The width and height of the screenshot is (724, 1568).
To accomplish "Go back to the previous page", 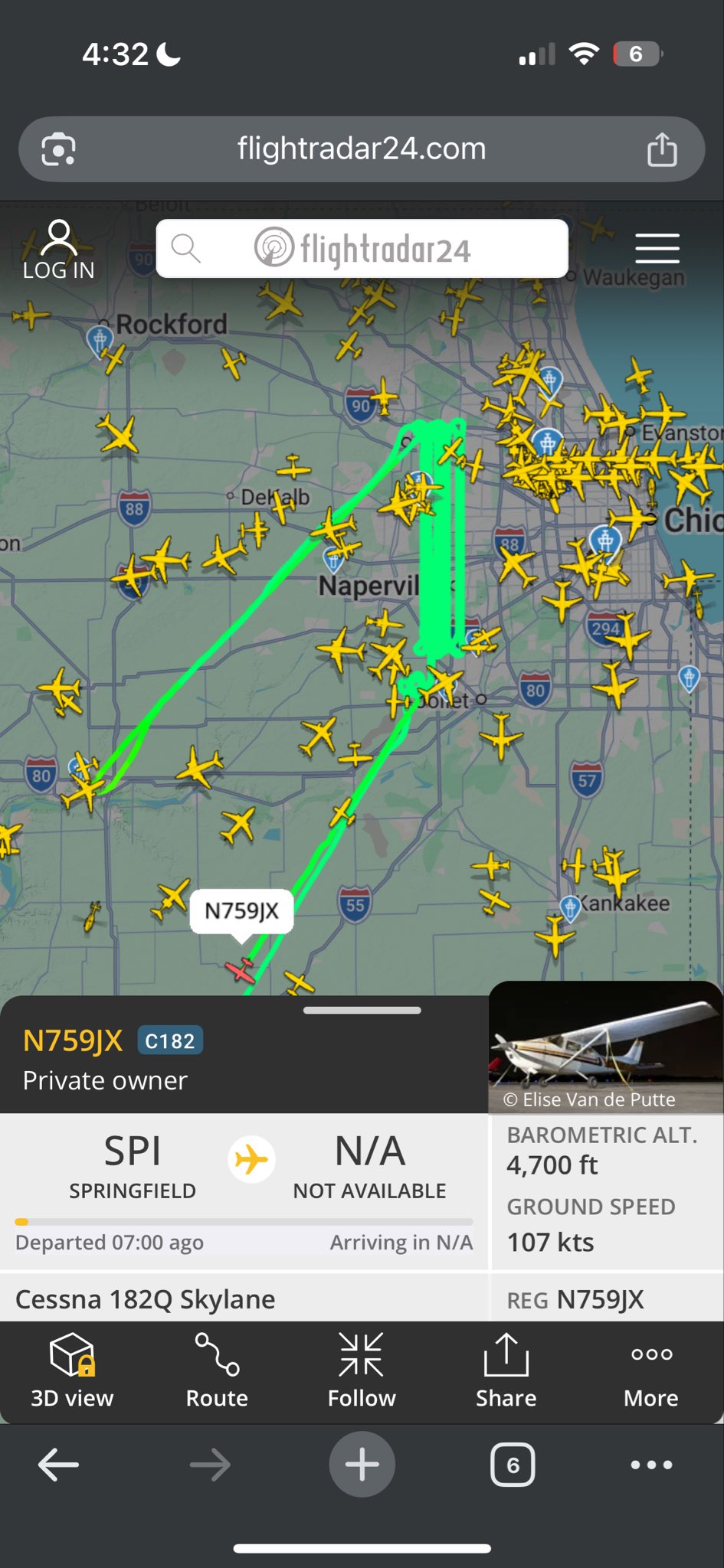I will pyautogui.click(x=58, y=1465).
